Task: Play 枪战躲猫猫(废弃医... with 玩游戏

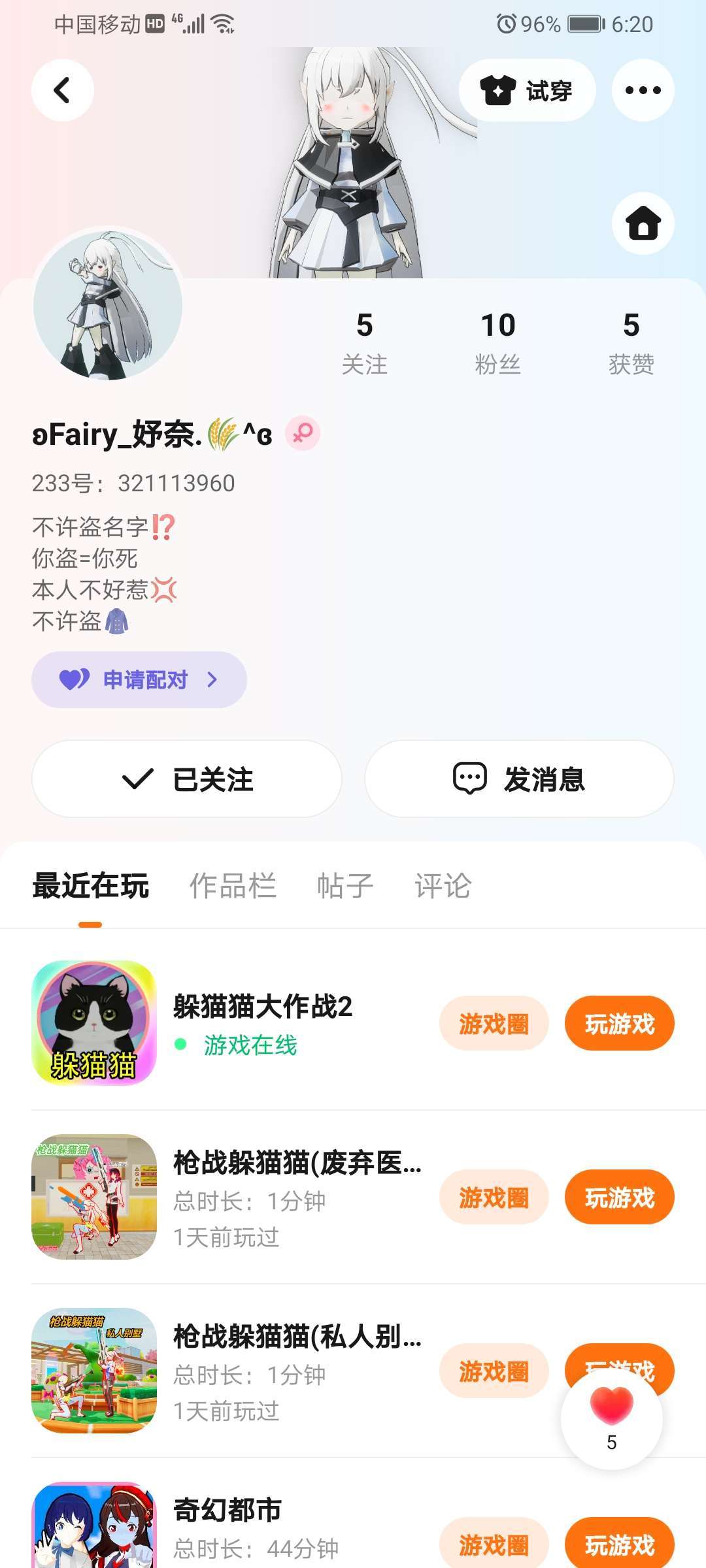Action: point(619,1198)
